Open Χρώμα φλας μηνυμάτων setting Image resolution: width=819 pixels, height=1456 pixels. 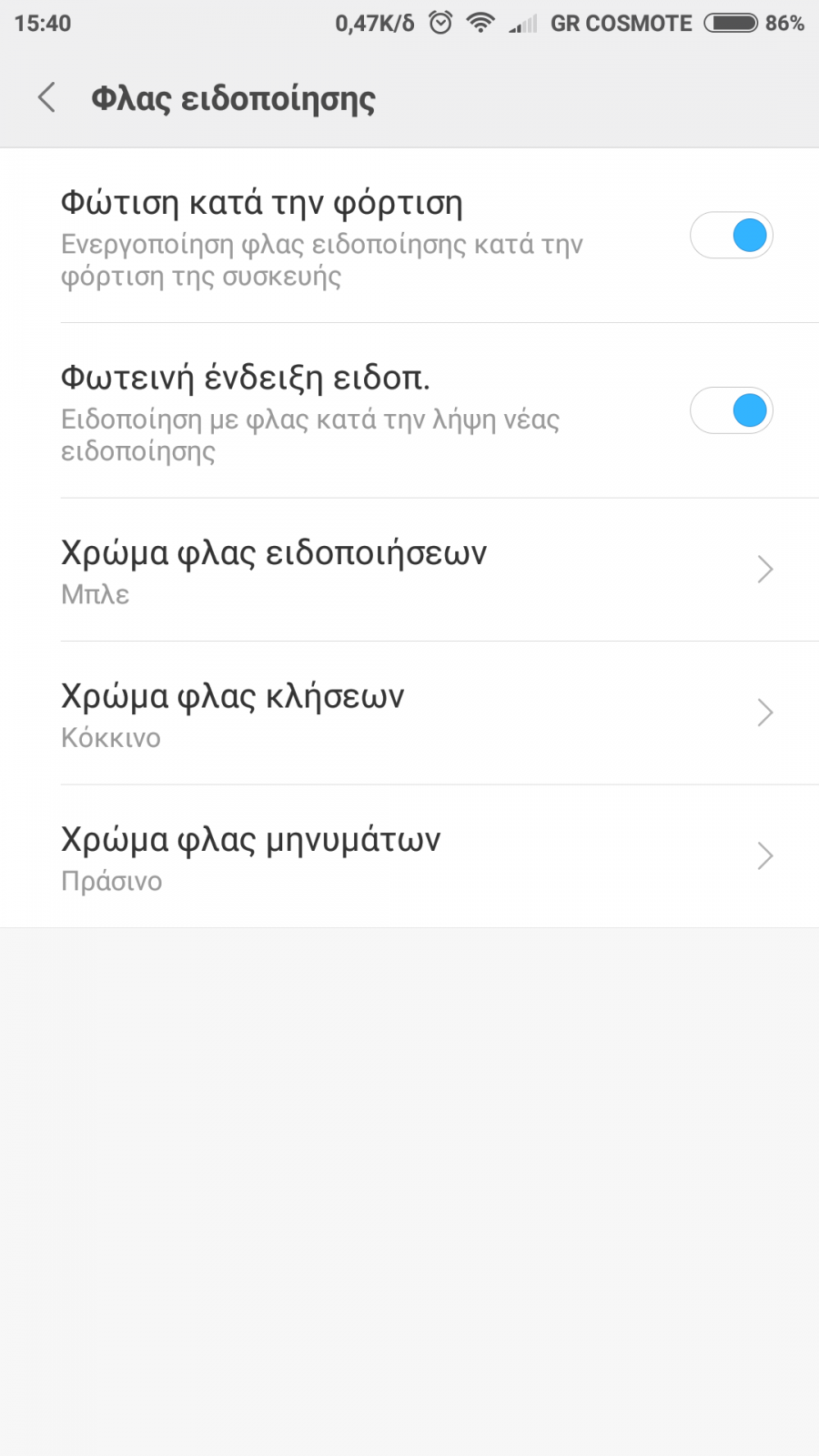click(409, 856)
